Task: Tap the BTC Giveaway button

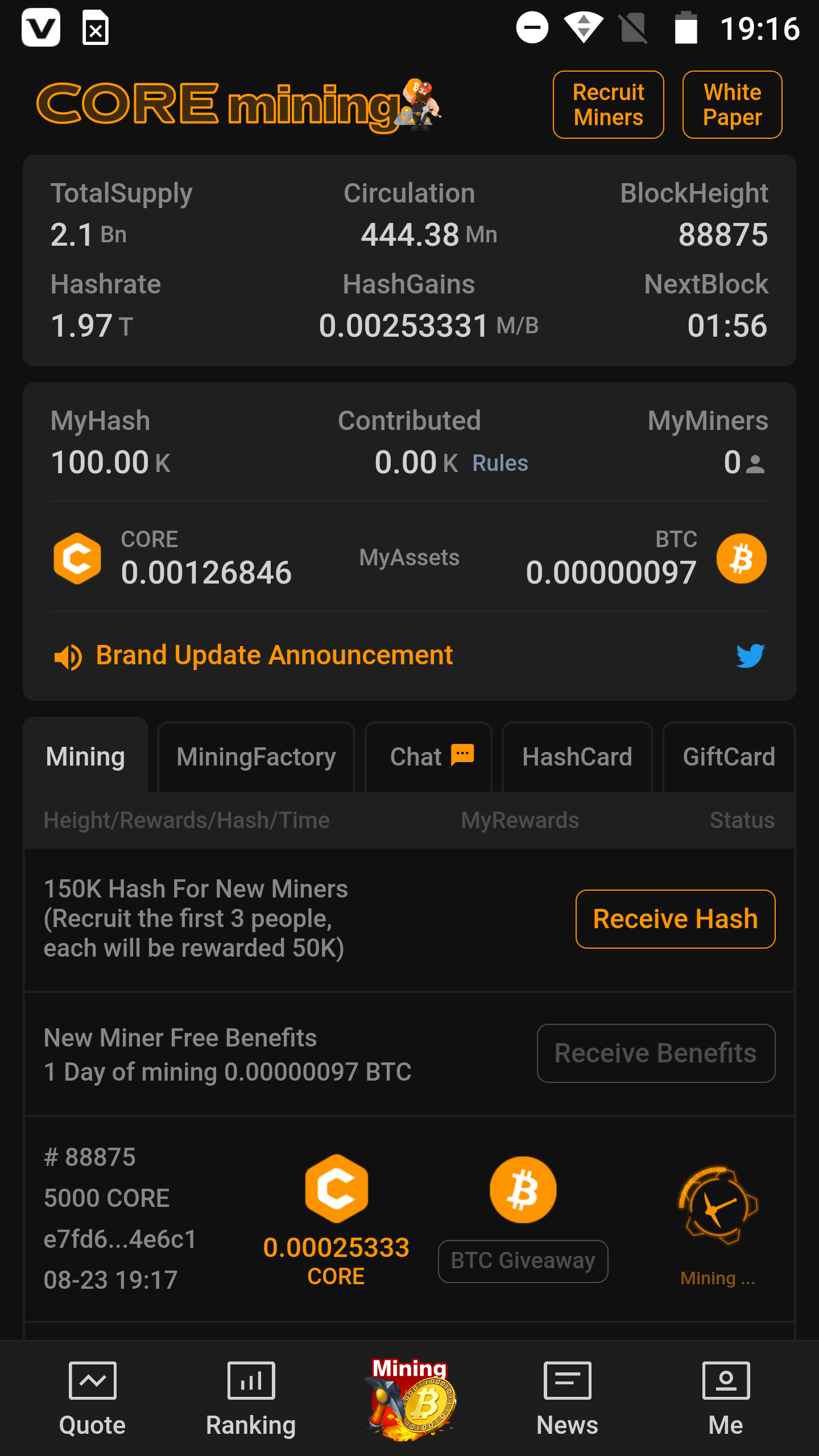Action: [x=523, y=1261]
